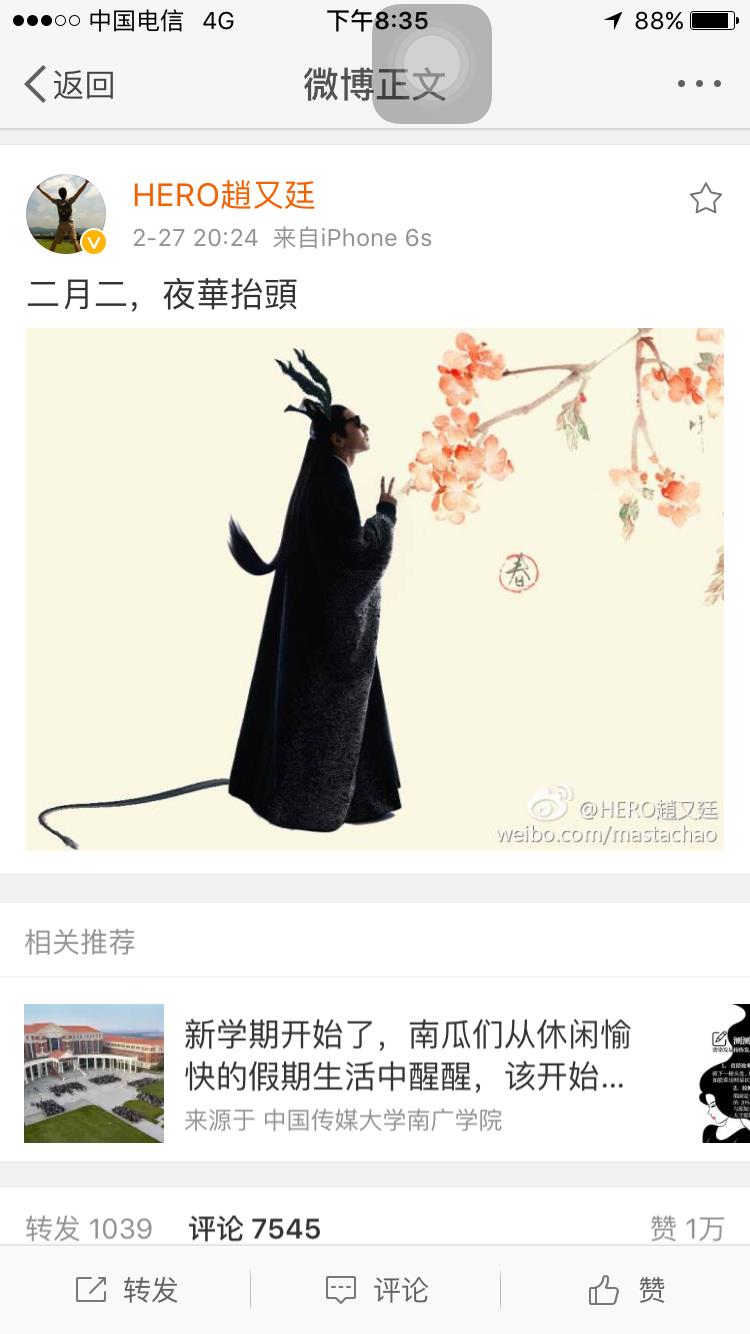Viewport: 750px width, 1334px height.
Task: Favorite this post with the star icon
Action: [705, 199]
